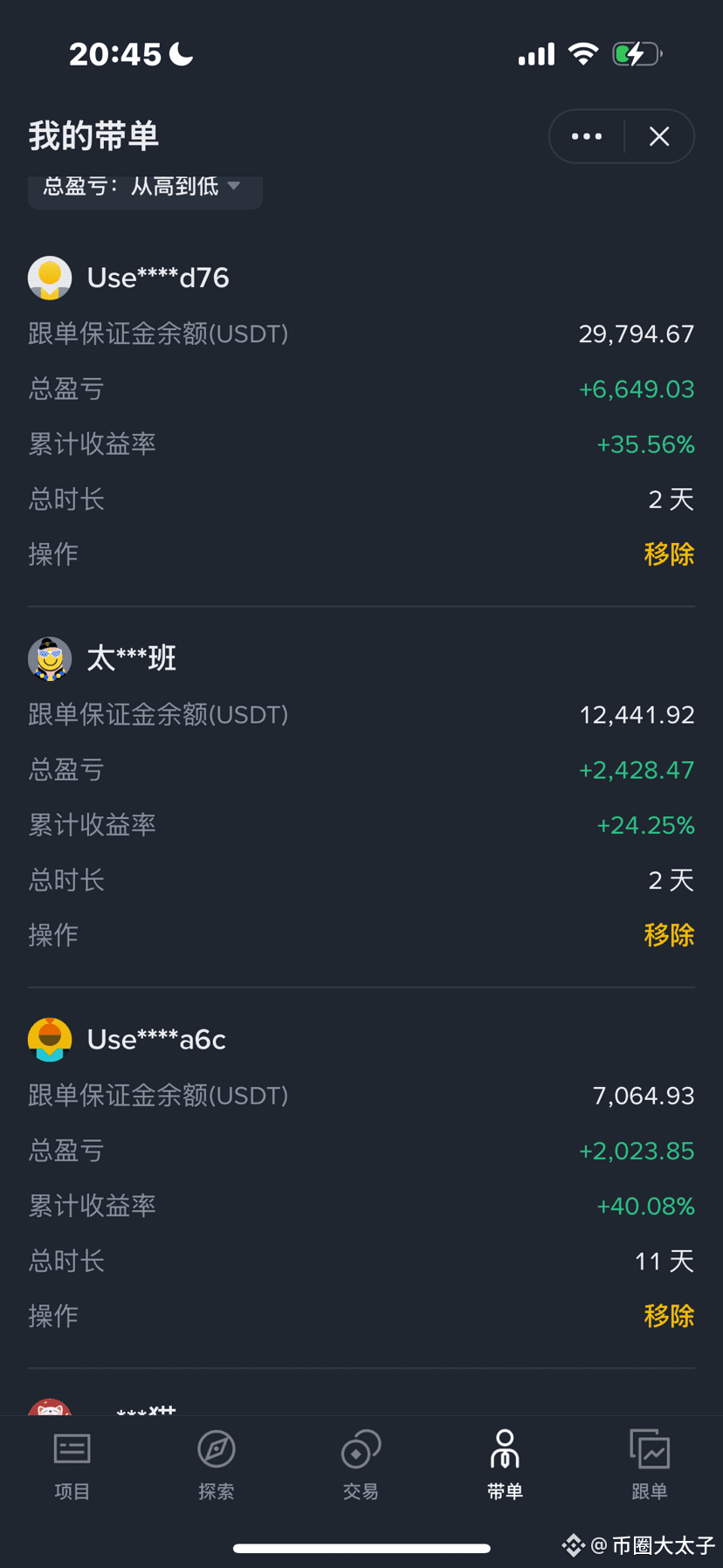Remove follower 太***班
The width and height of the screenshot is (723, 1568).
click(x=669, y=935)
